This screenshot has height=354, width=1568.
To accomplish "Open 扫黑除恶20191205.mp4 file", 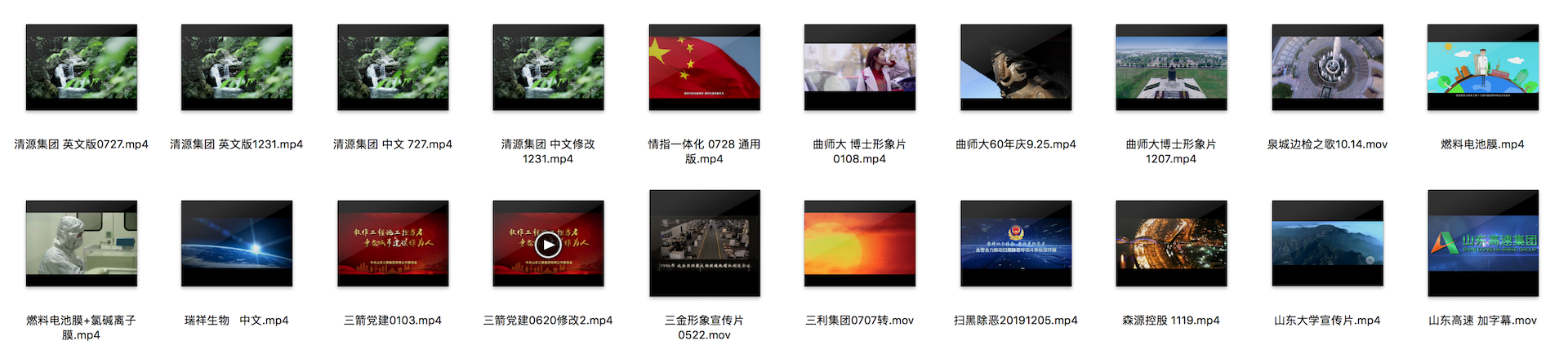I will coord(1015,243).
